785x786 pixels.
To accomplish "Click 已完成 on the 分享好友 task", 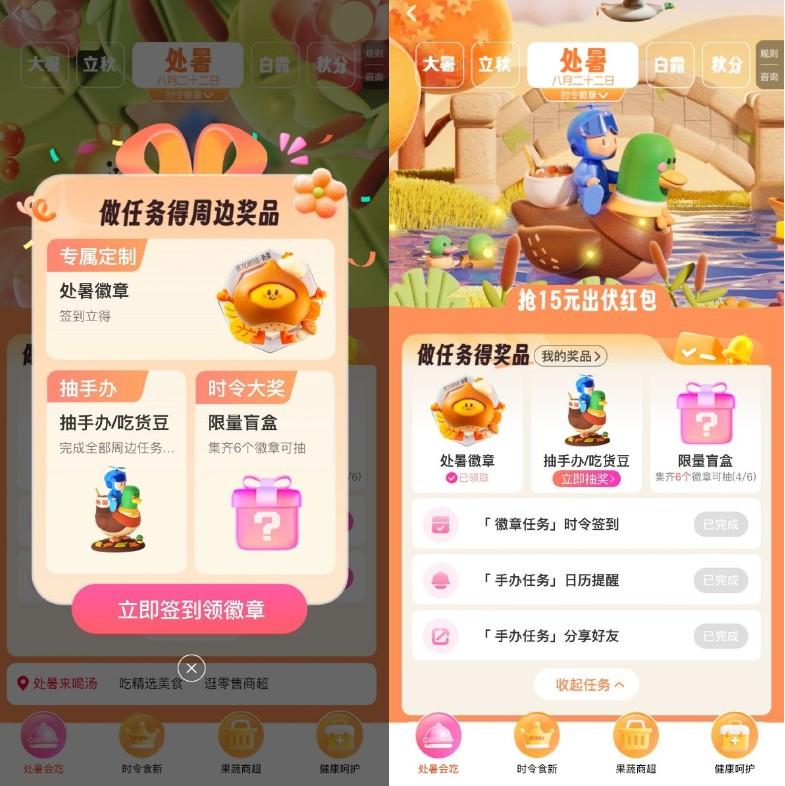I will (x=722, y=634).
